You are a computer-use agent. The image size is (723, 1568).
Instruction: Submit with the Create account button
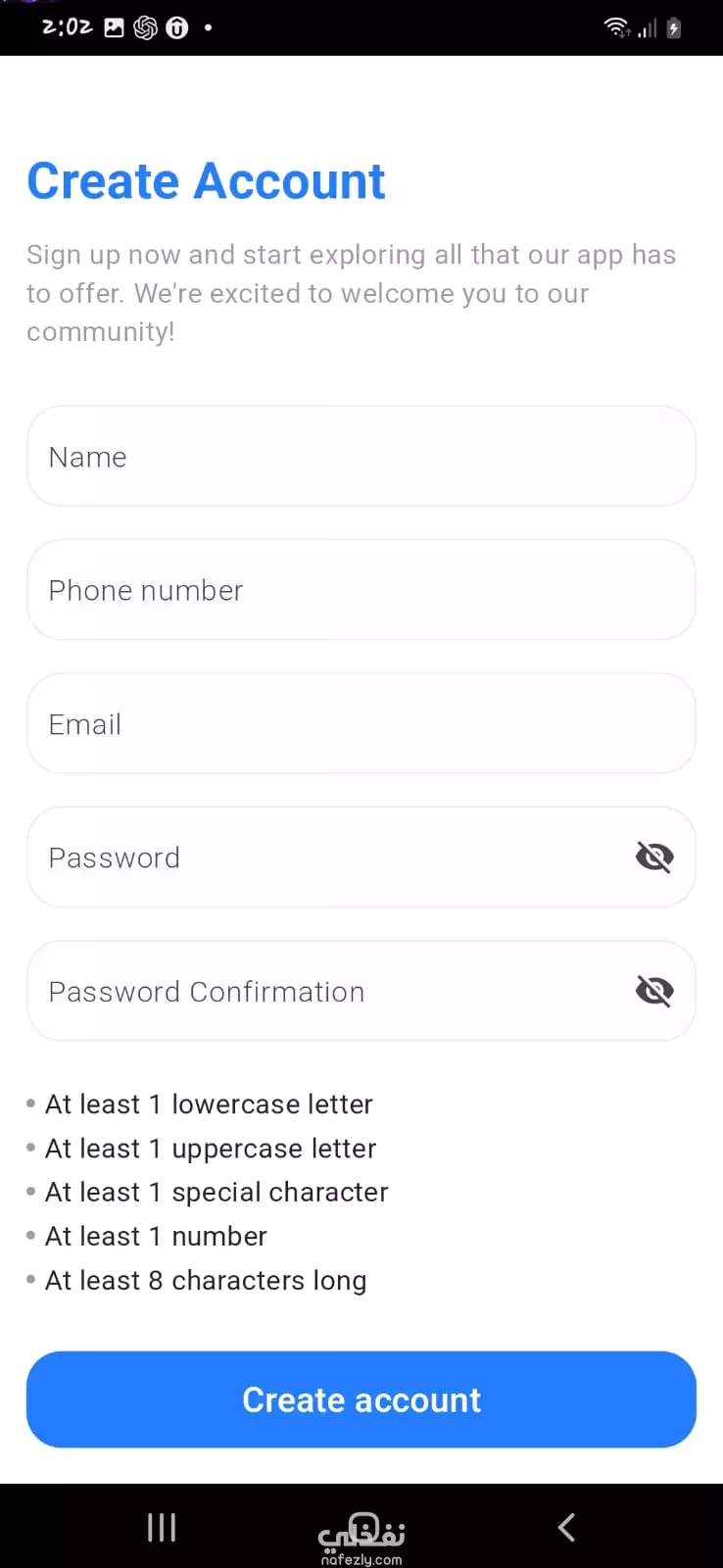click(361, 1399)
